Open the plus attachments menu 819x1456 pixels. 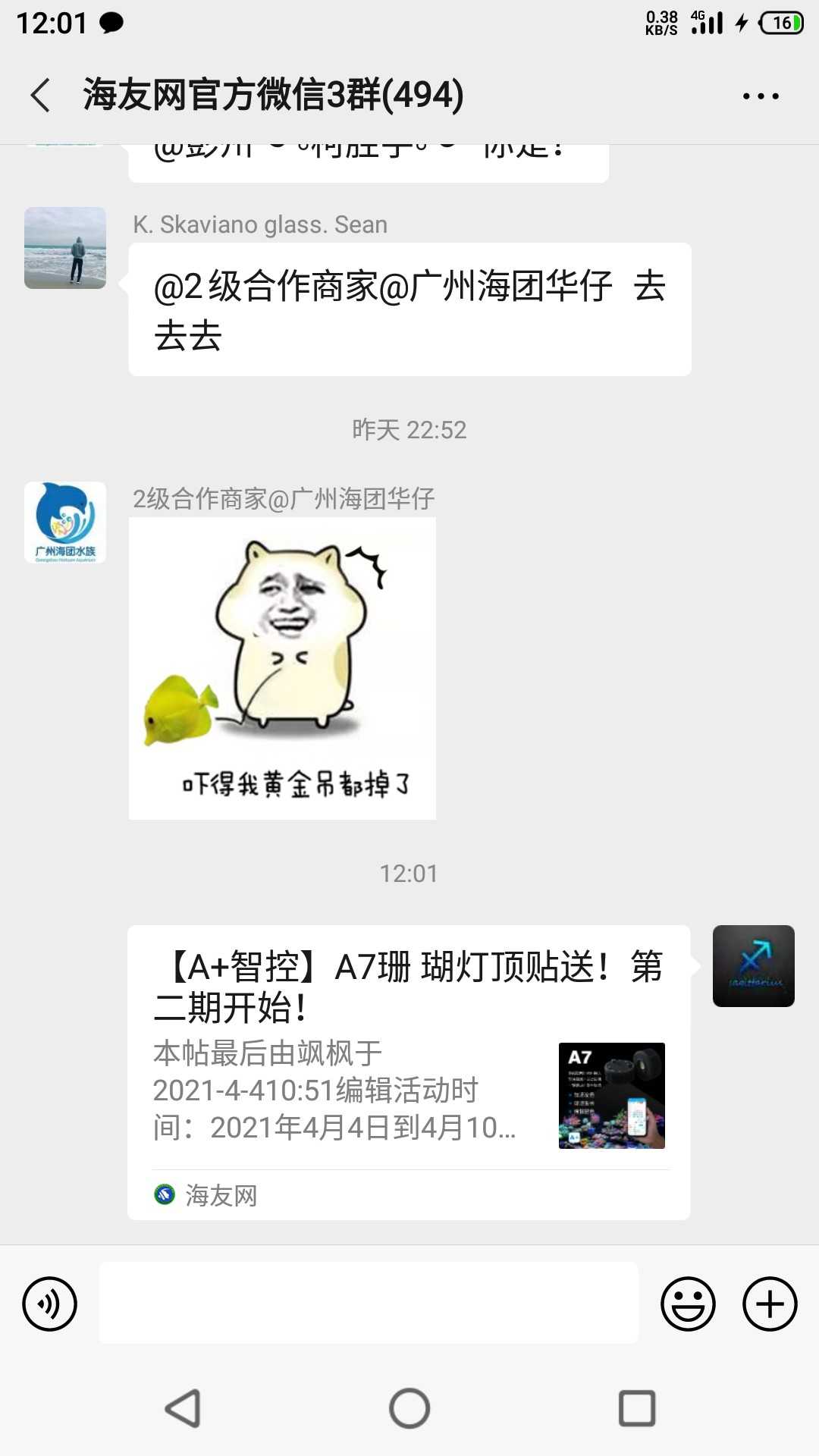point(769,1304)
